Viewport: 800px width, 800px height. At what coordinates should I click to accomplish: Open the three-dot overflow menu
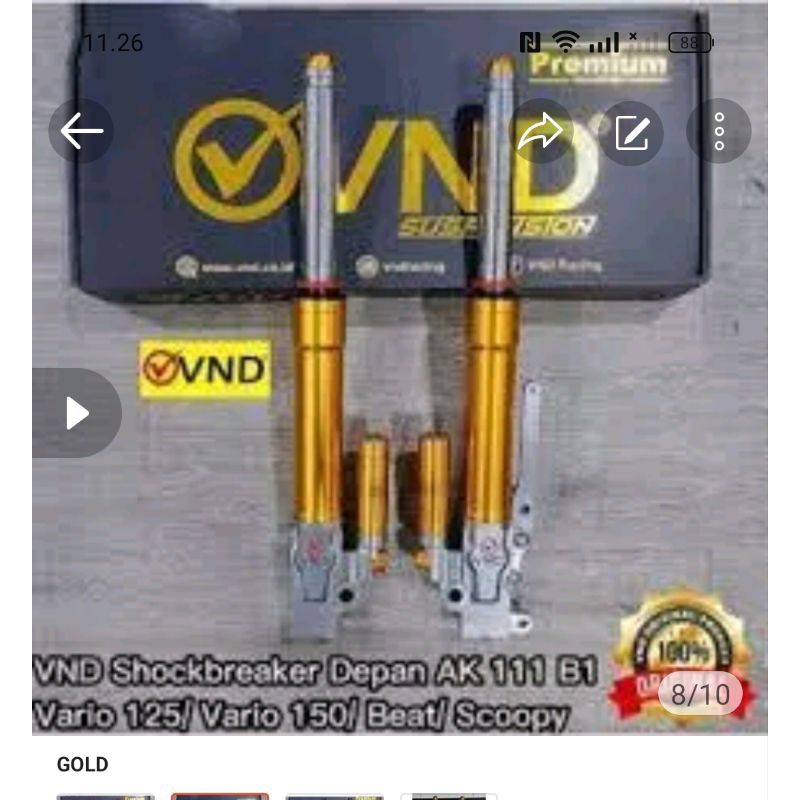(718, 132)
